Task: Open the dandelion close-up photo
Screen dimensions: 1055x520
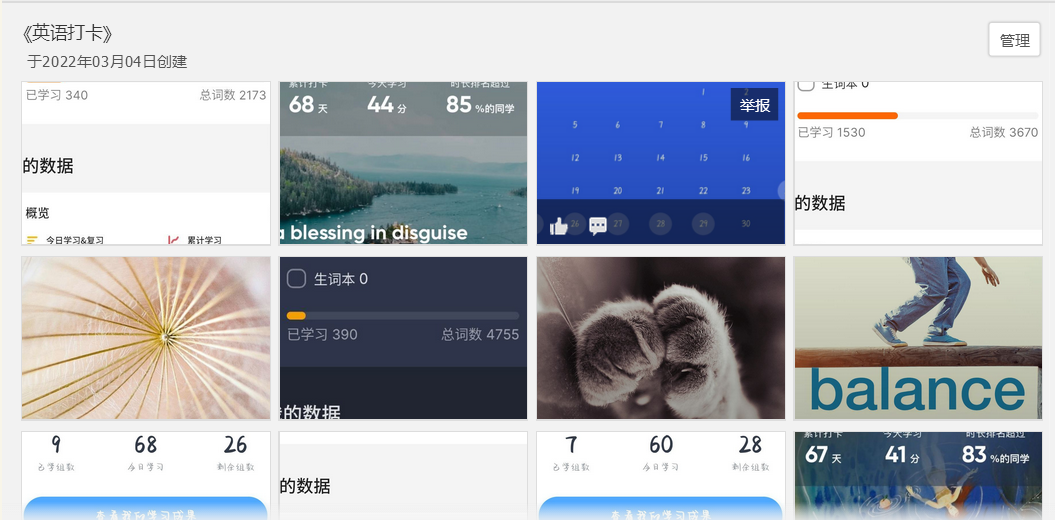Action: click(x=146, y=338)
